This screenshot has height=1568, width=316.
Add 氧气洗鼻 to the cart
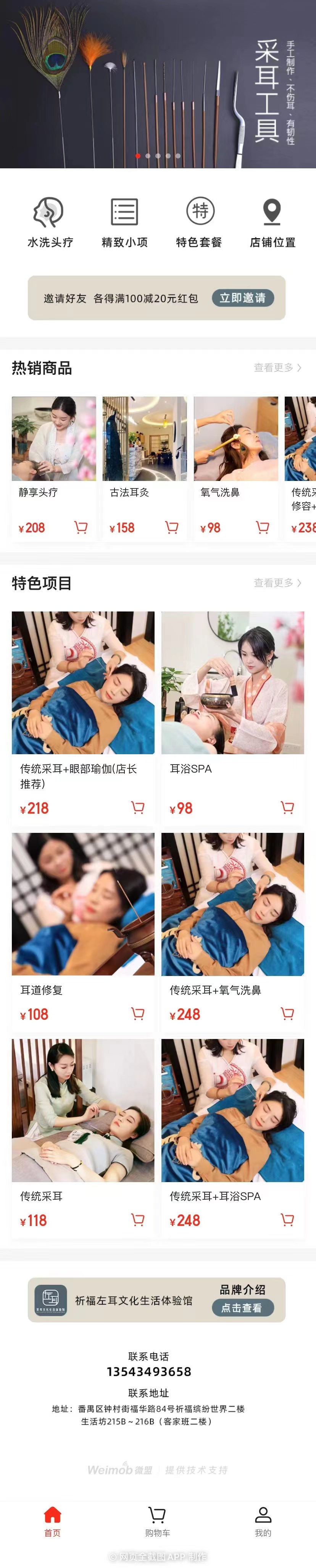point(263,527)
